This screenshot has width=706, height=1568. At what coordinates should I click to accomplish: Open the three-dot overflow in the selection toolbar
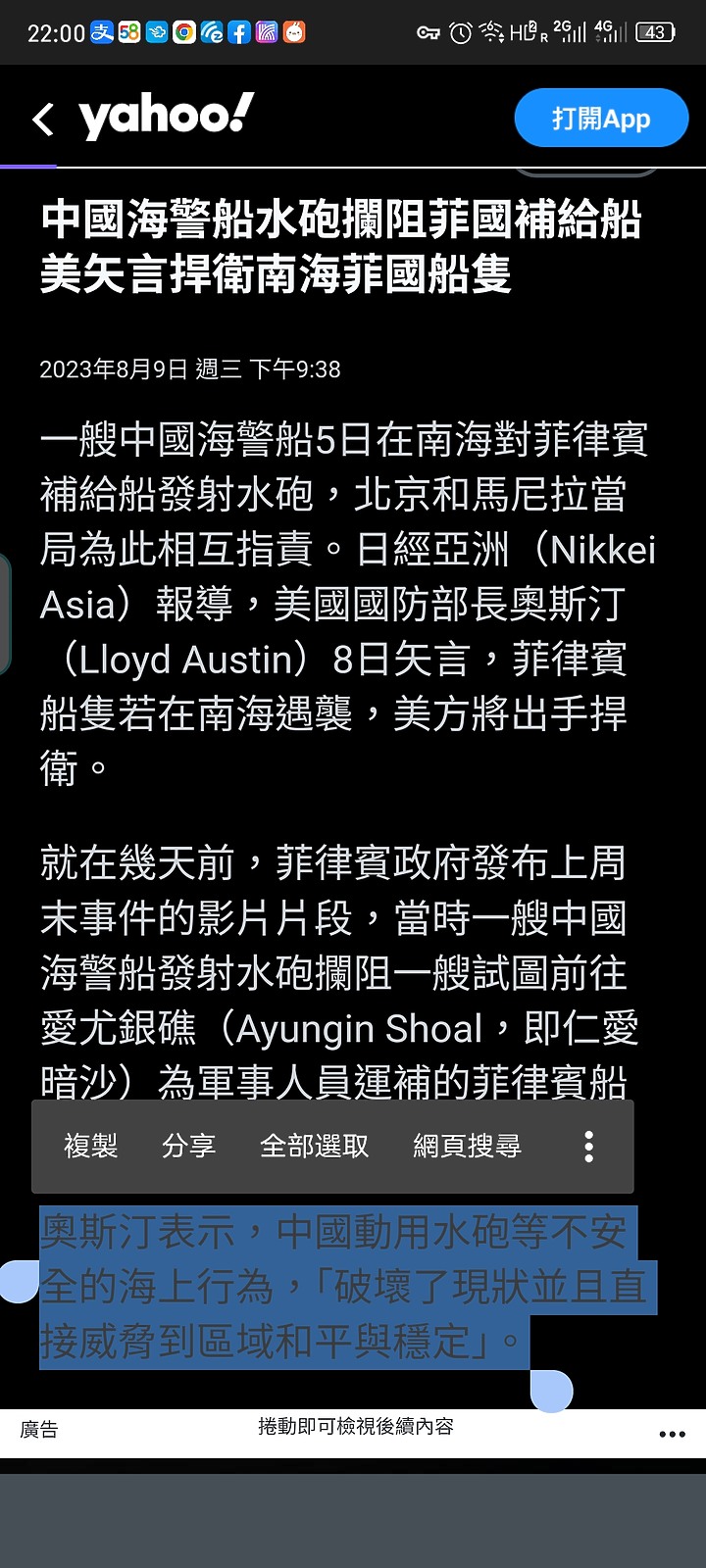pyautogui.click(x=588, y=1147)
